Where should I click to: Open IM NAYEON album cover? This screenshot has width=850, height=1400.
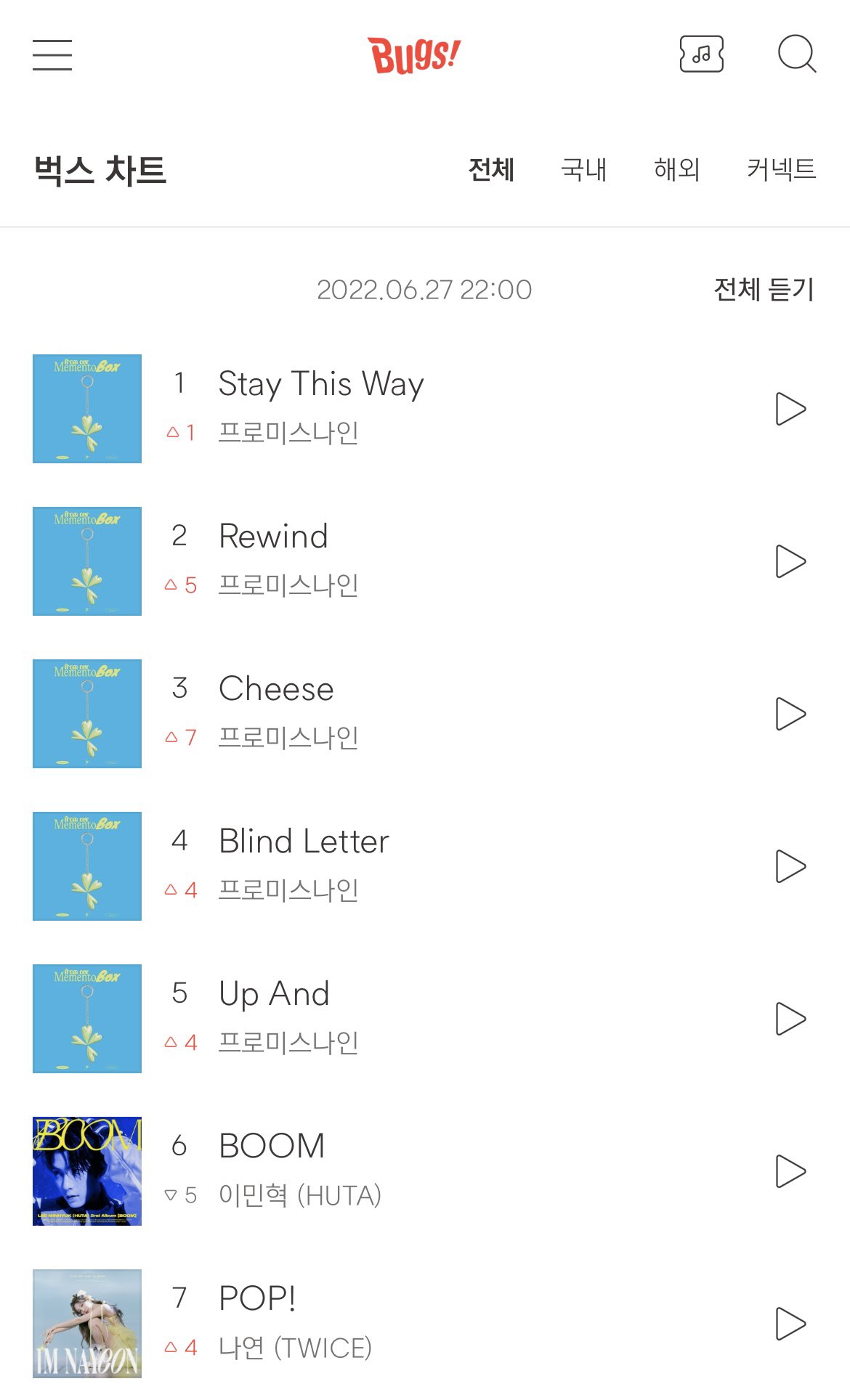coord(87,1324)
